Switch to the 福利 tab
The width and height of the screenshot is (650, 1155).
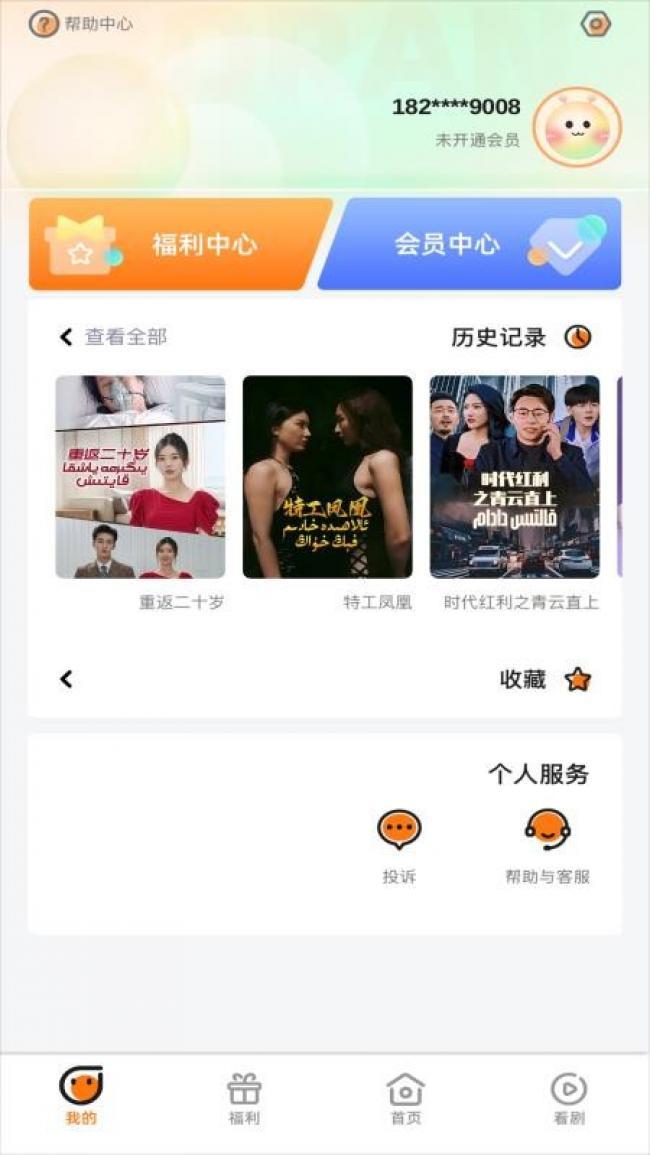(244, 1097)
